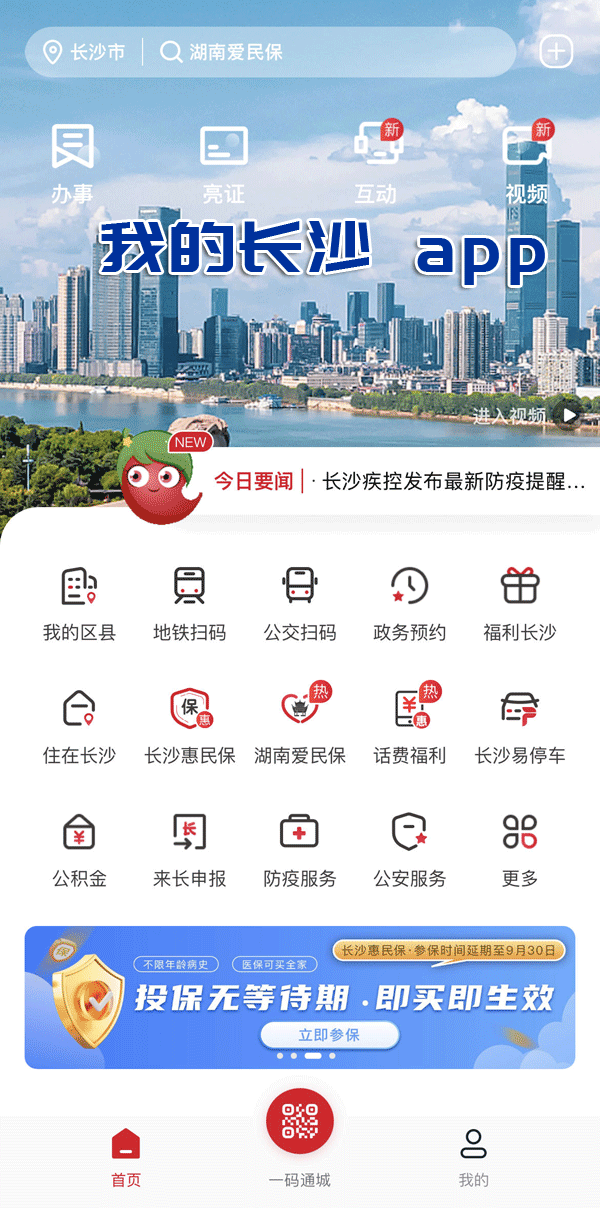Open the 视频 section
Viewport: 600px width, 1208px height.
click(526, 163)
